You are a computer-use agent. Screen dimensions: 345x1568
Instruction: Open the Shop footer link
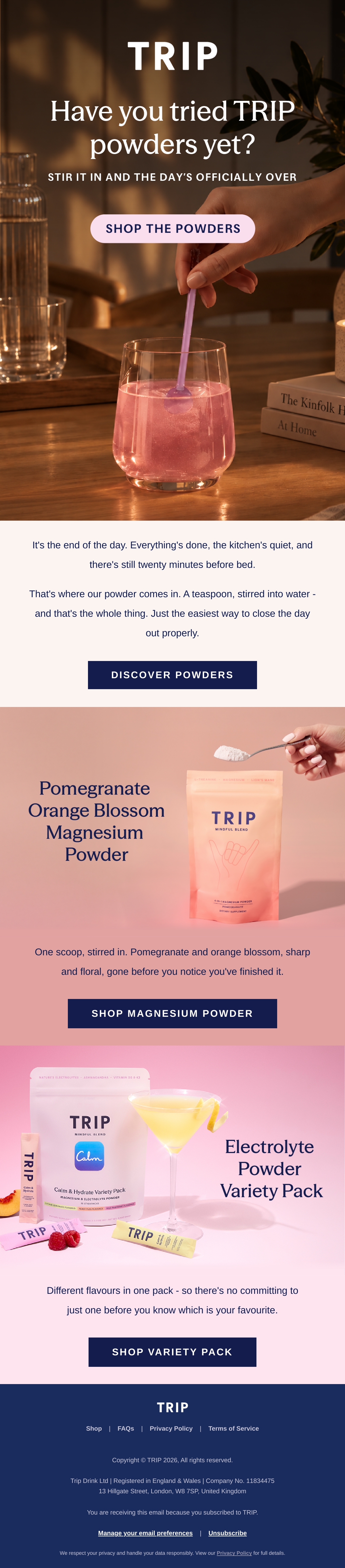tap(94, 1428)
